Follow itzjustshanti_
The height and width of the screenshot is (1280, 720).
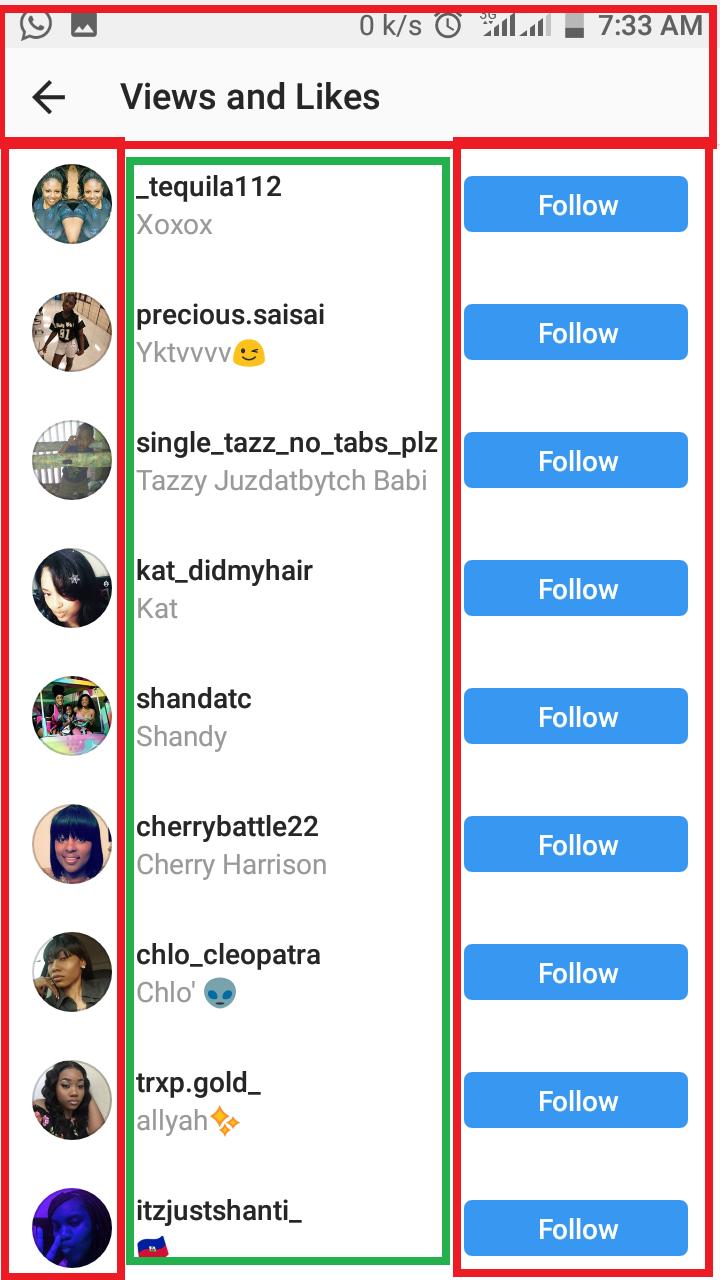pos(576,1229)
